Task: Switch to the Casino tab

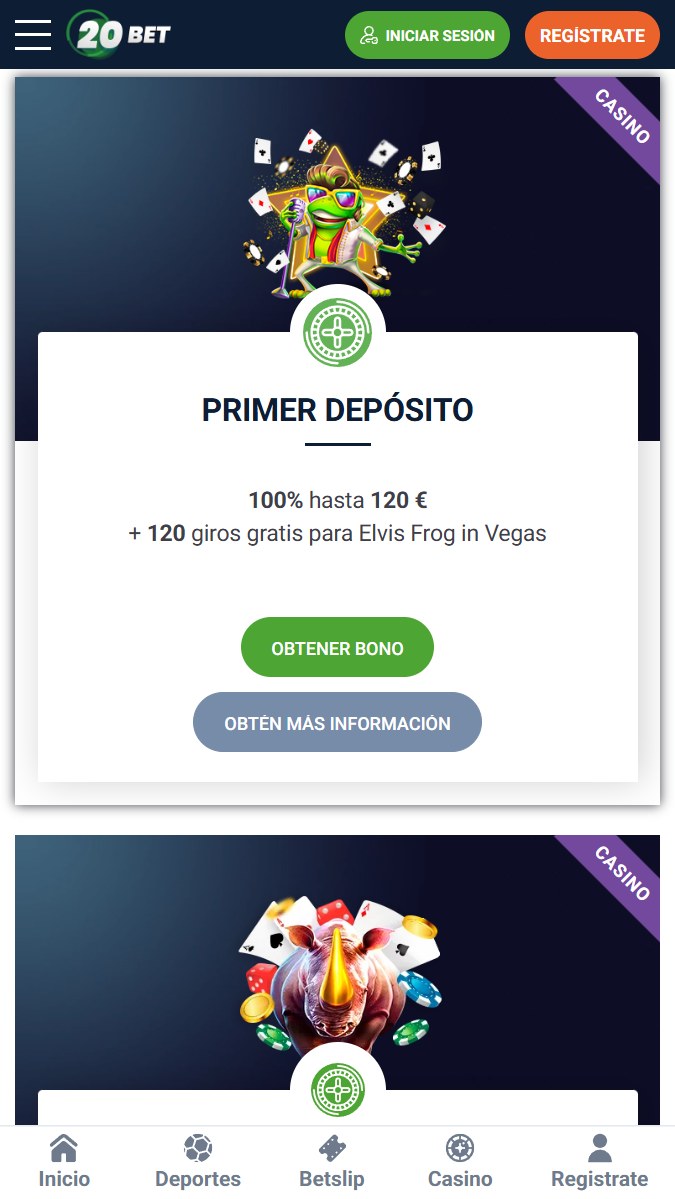Action: click(460, 1162)
